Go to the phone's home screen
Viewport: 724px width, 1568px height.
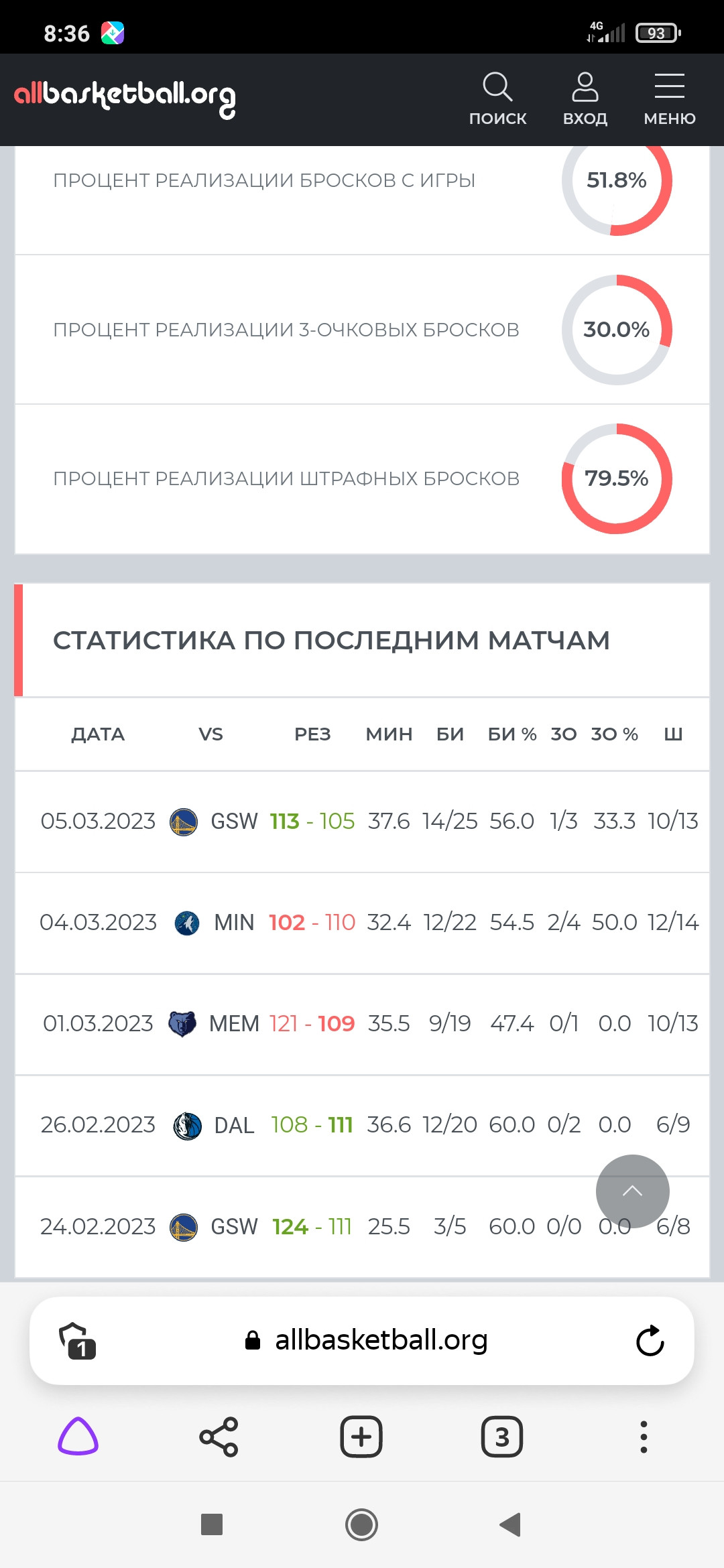[x=361, y=1524]
